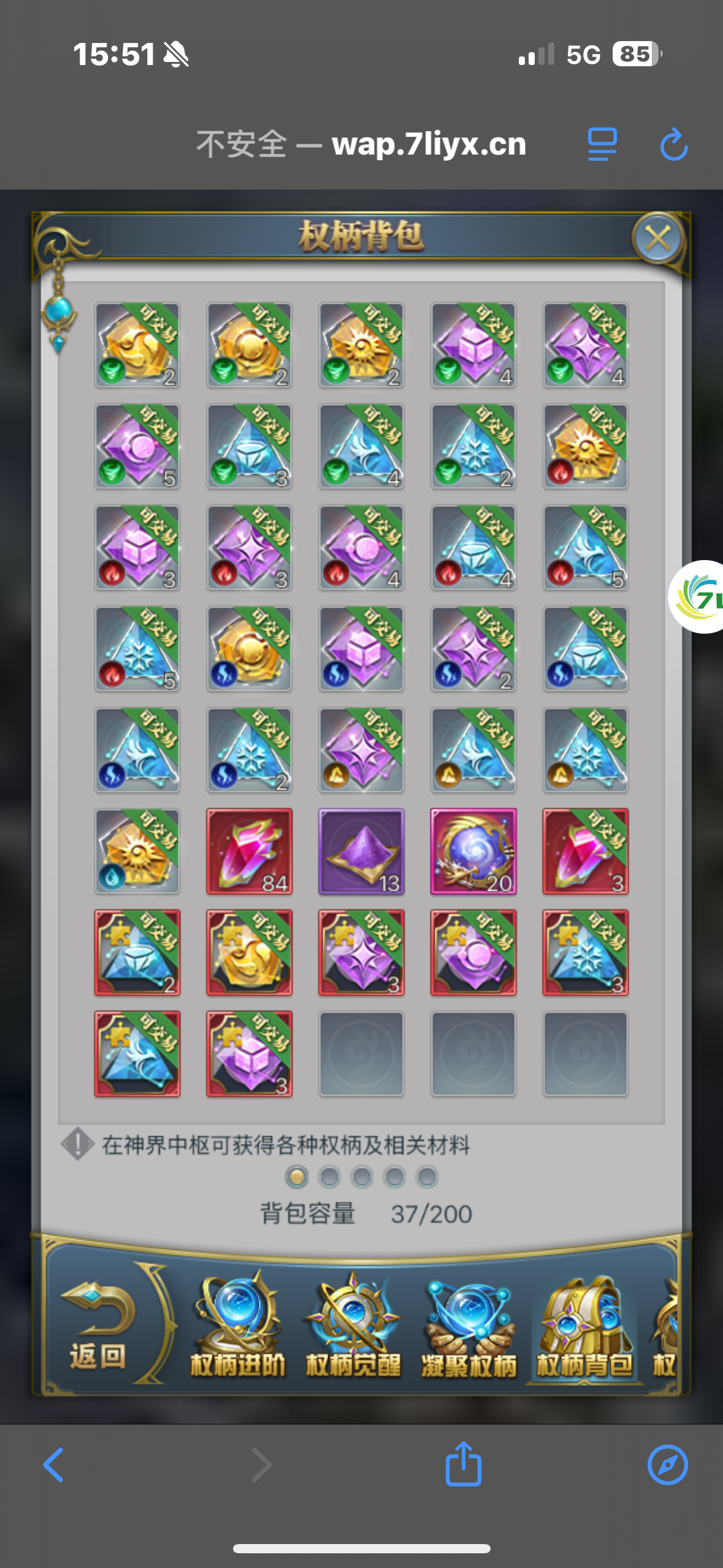This screenshot has width=723, height=1568.
Task: Switch to the 权柄进阶 tab
Action: tap(238, 1326)
